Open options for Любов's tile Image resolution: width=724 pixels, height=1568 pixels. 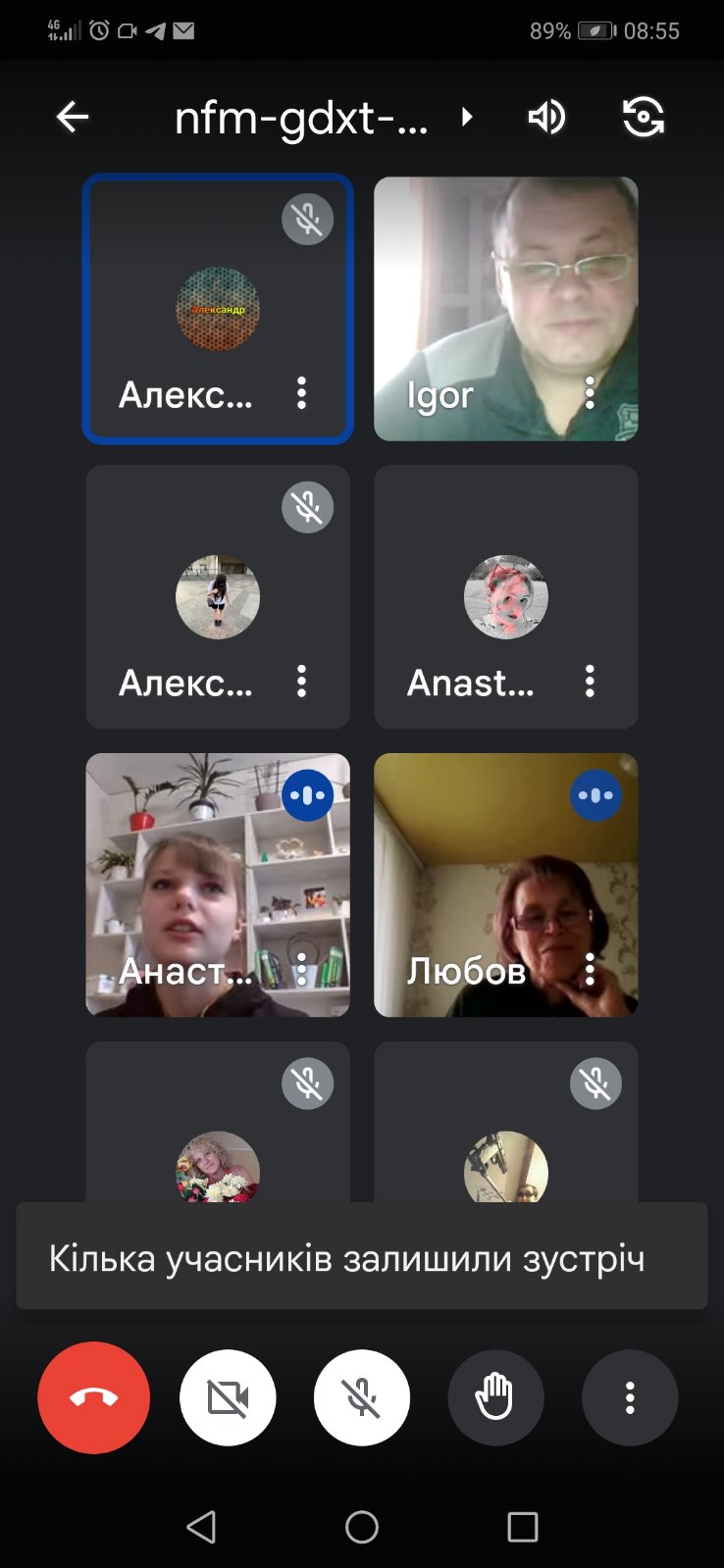point(590,969)
